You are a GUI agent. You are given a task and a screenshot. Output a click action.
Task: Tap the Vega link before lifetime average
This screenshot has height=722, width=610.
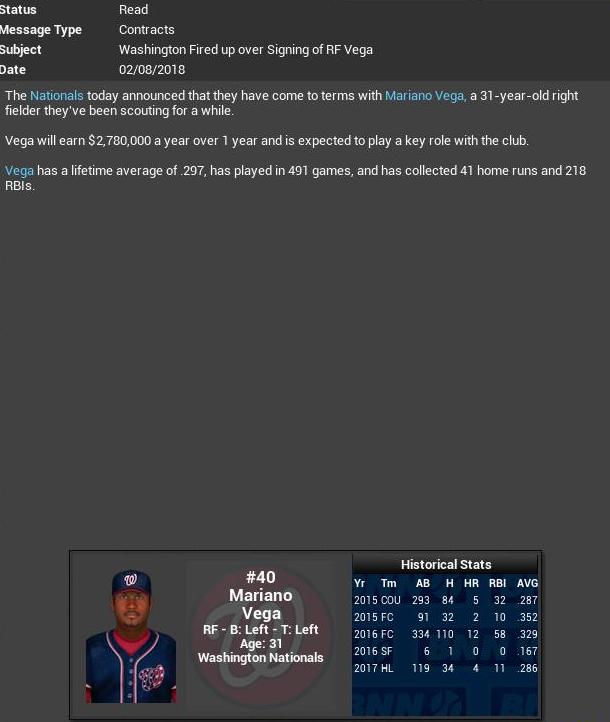[x=19, y=171]
